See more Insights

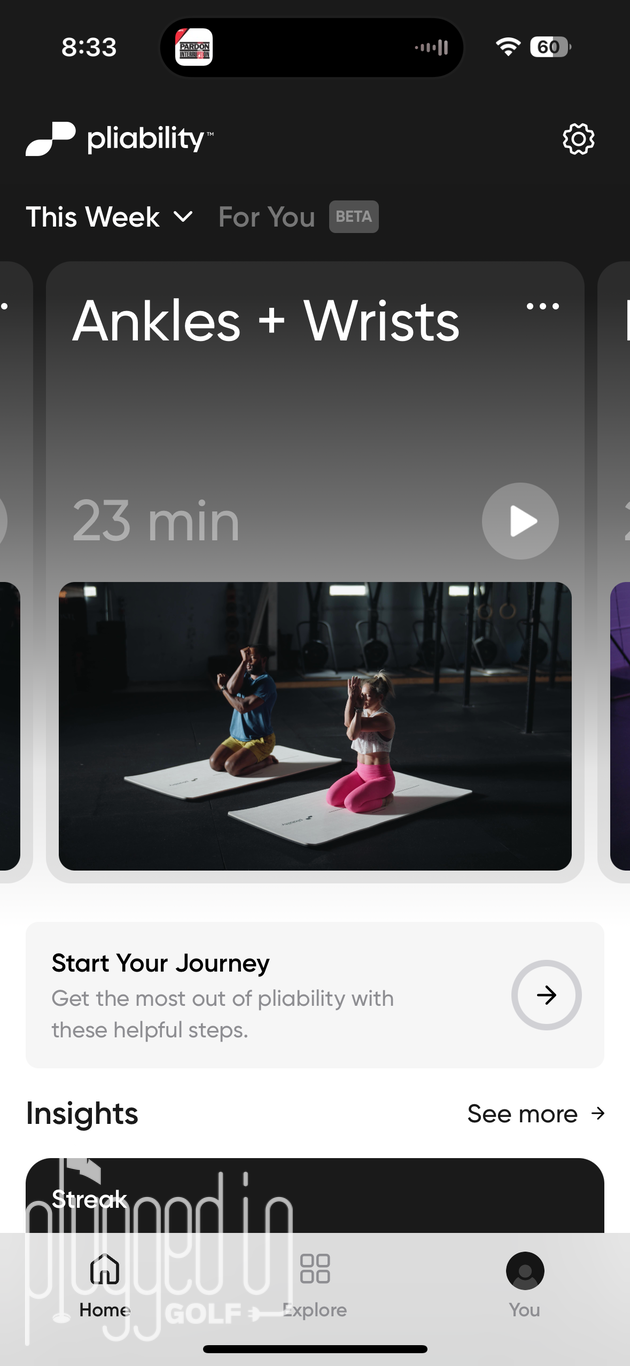pos(536,1114)
